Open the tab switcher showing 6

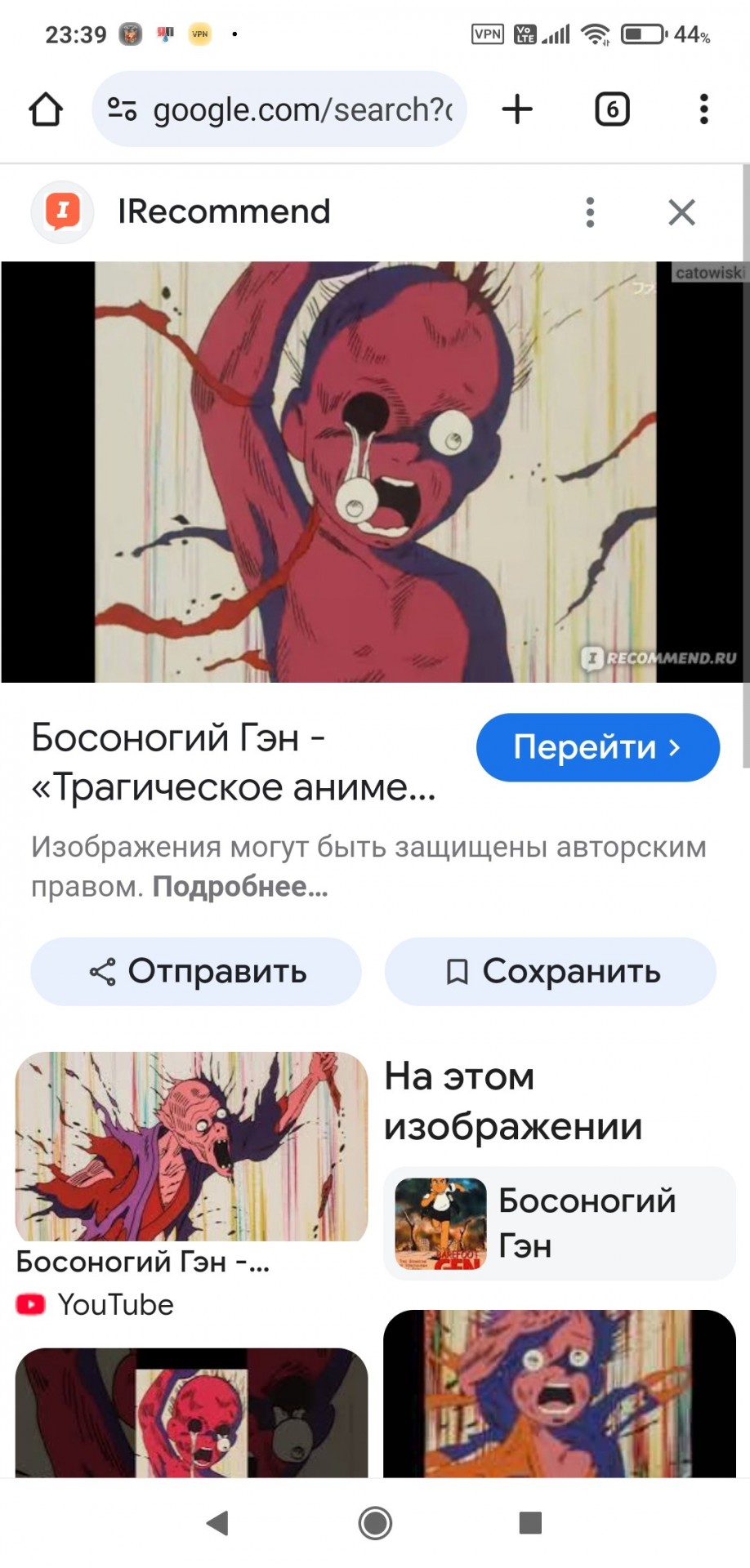click(612, 109)
